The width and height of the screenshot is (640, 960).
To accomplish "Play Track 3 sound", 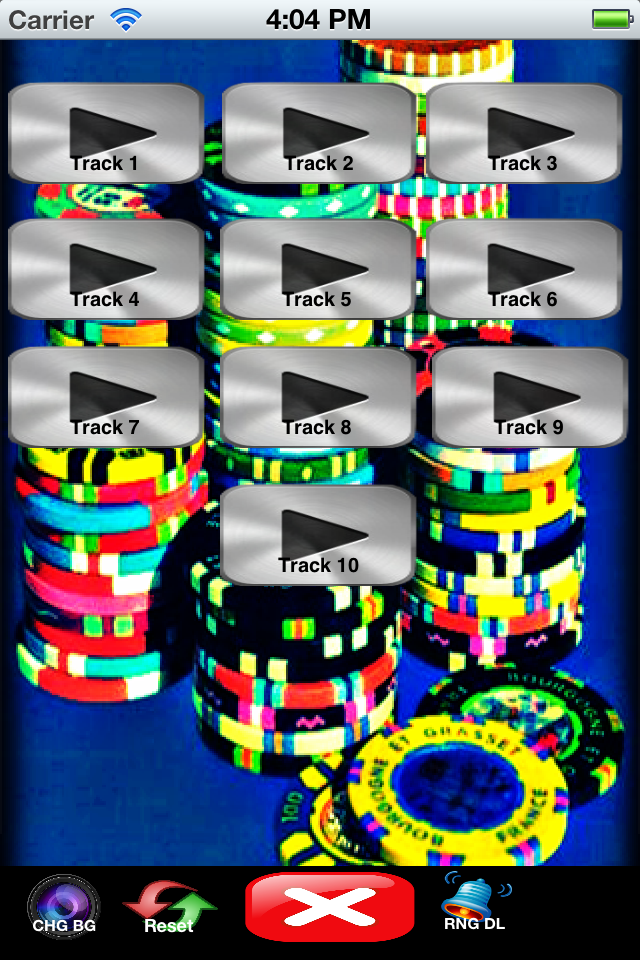I will pos(524,134).
